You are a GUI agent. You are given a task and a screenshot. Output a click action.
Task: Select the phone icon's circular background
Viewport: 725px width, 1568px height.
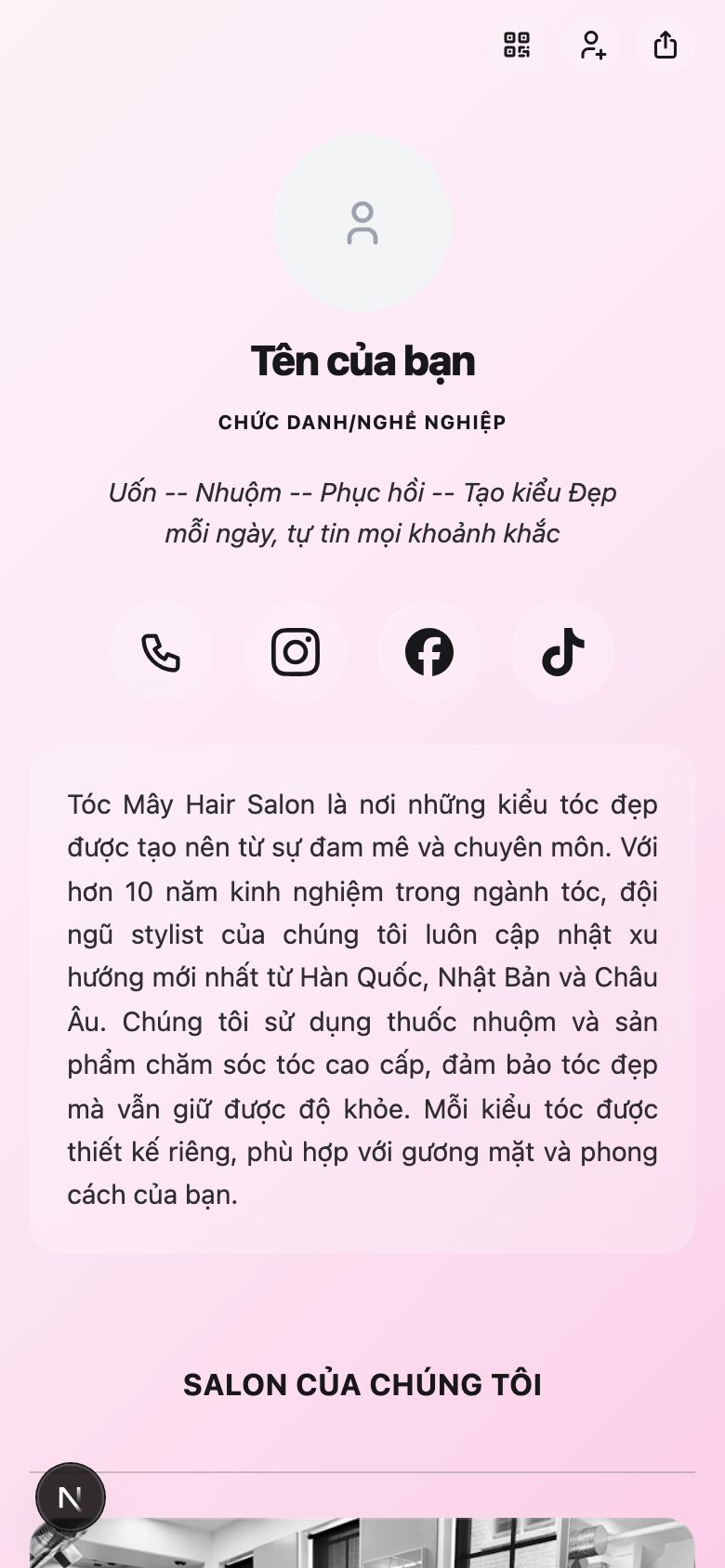[x=160, y=651]
